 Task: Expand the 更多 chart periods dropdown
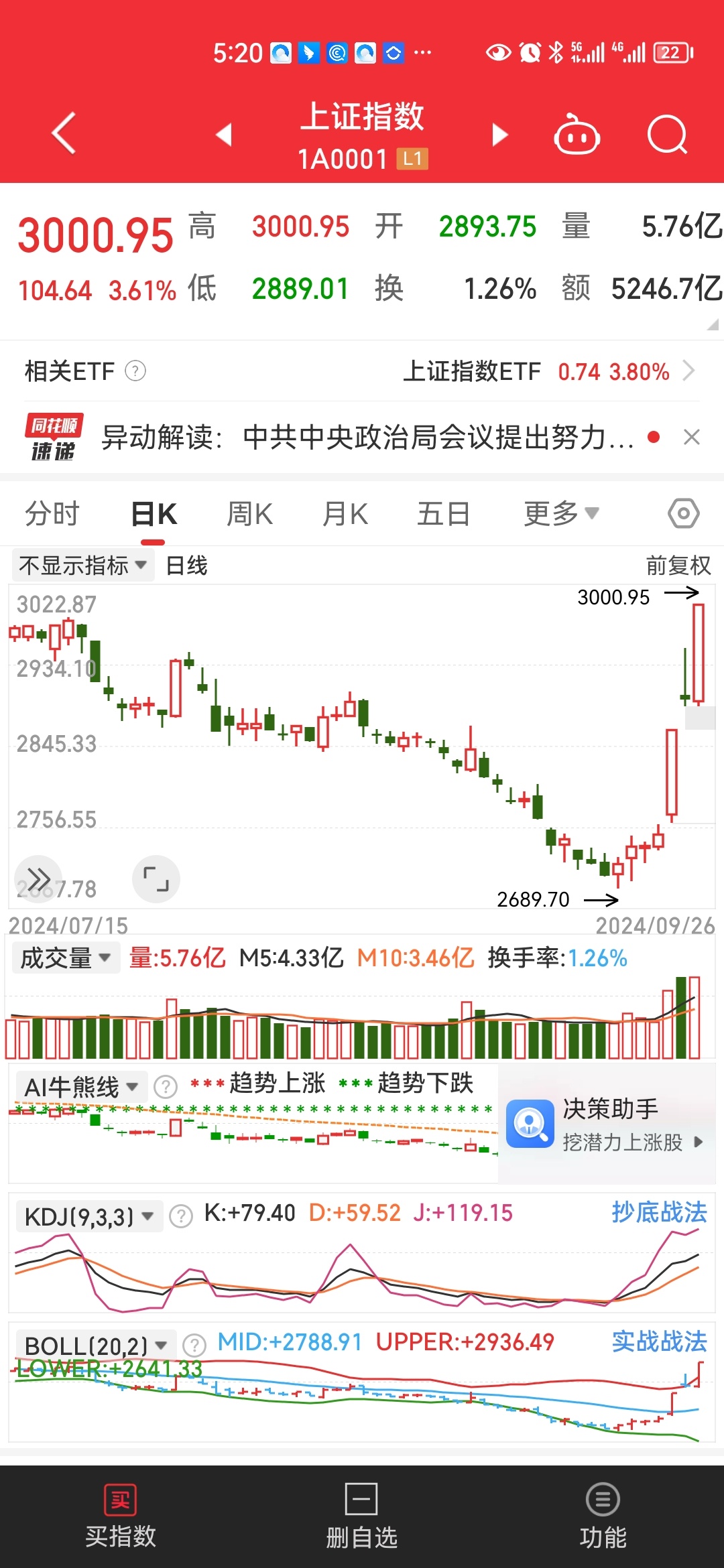tap(560, 514)
